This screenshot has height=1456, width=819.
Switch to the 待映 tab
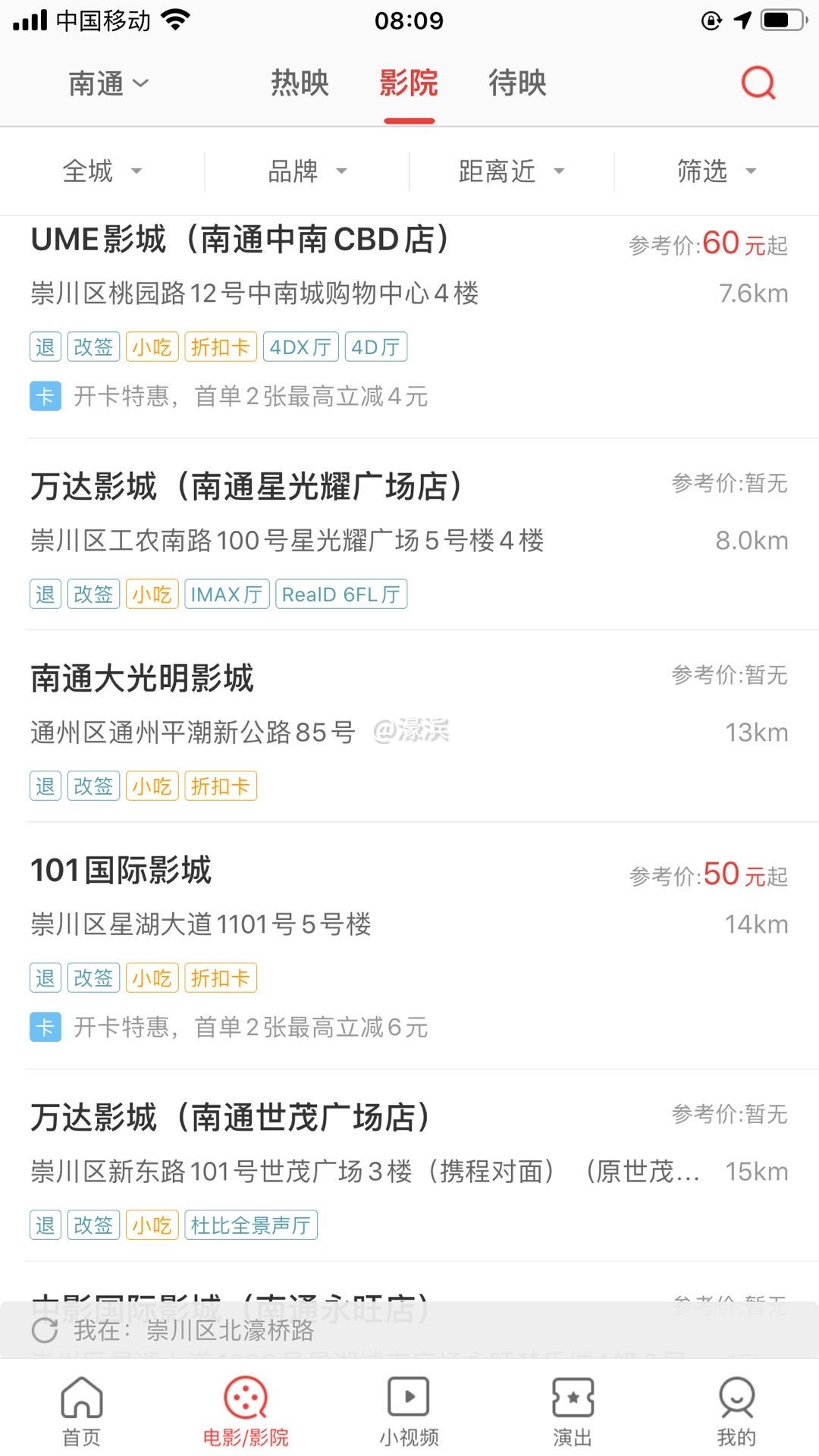pos(517,83)
